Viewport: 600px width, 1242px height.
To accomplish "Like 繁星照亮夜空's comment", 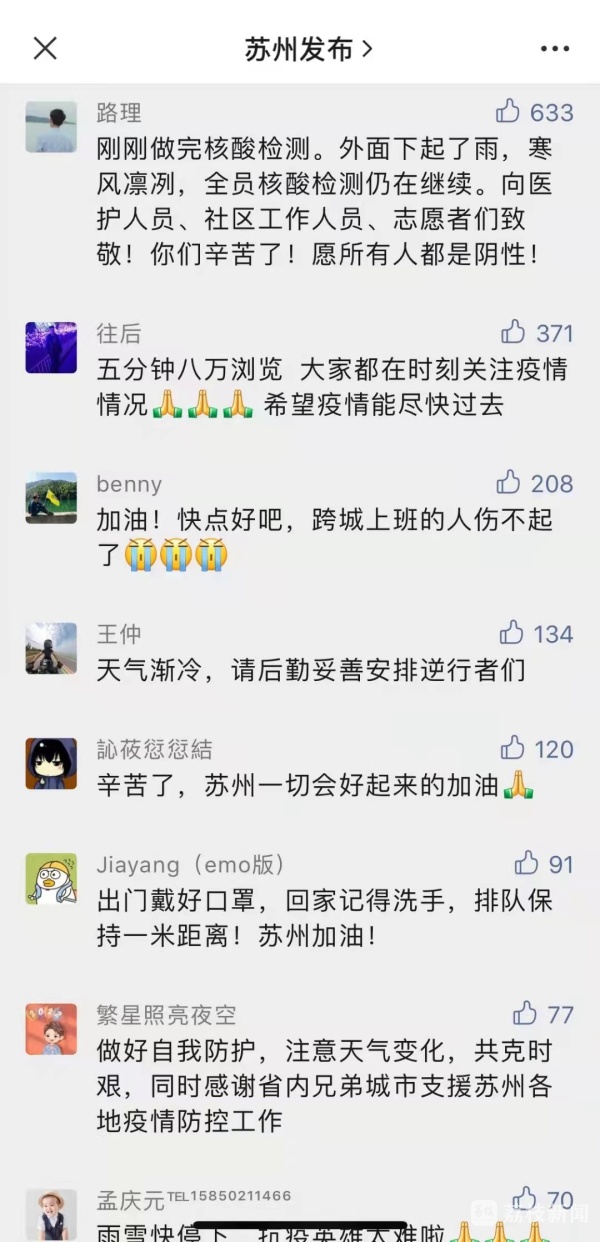I will 526,1014.
